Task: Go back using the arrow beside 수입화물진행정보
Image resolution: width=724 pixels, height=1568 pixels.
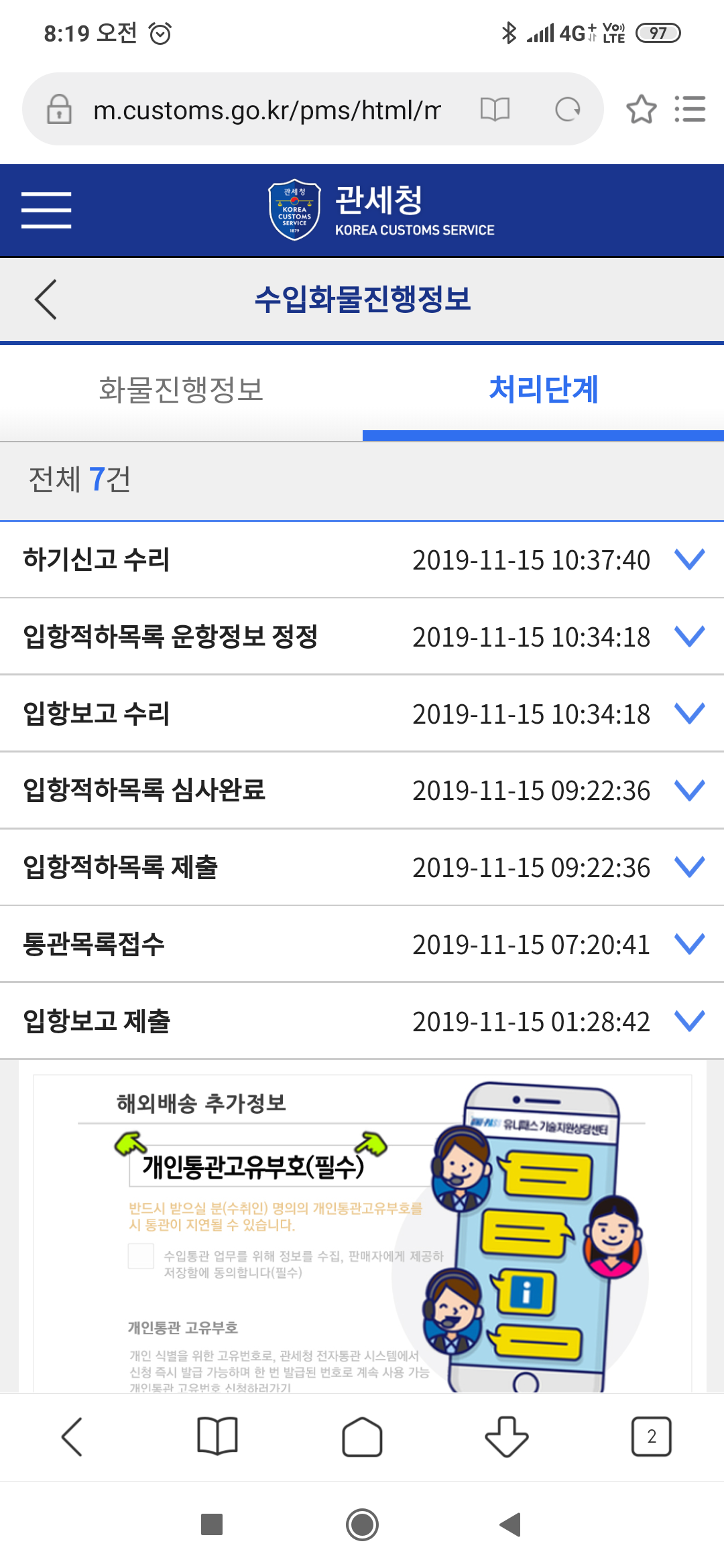Action: point(46,300)
